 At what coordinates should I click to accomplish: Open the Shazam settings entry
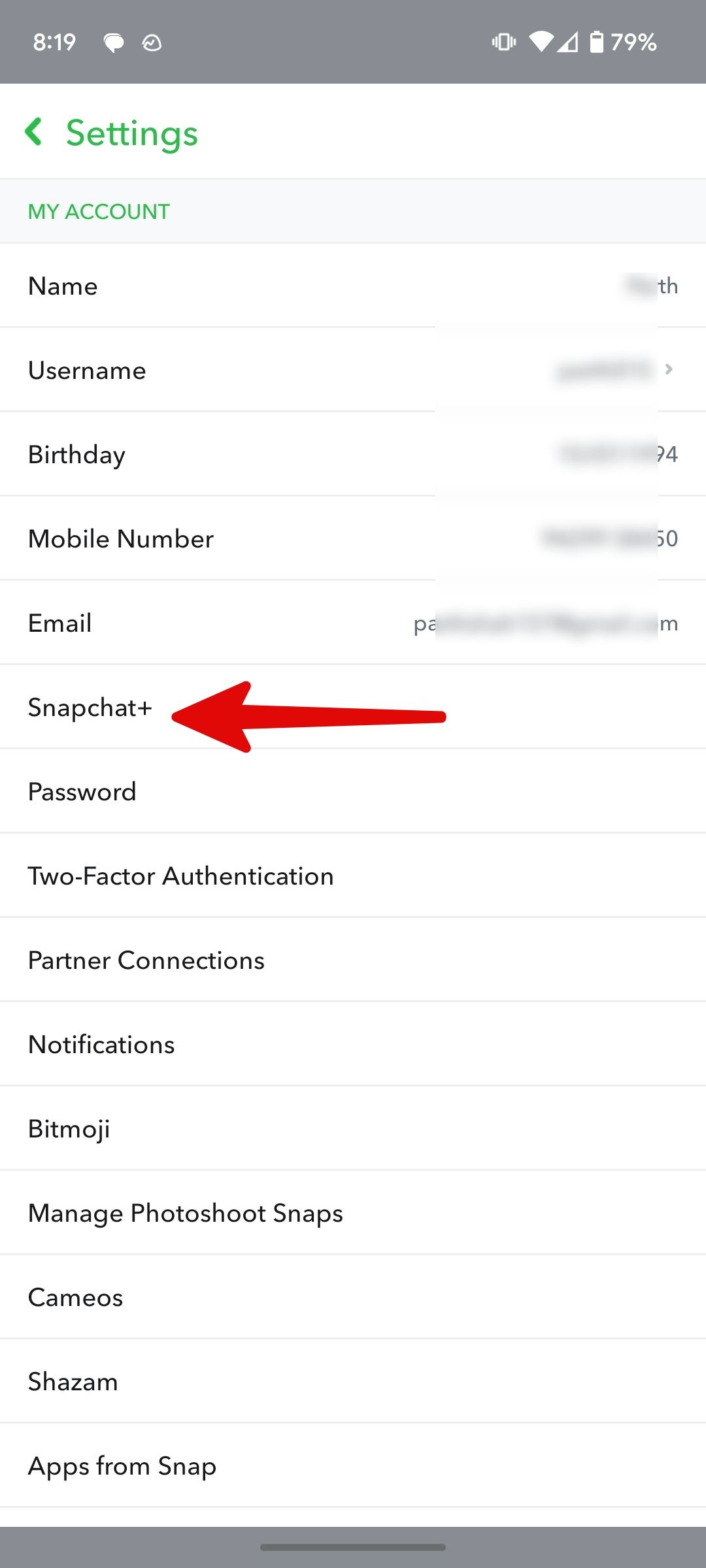click(73, 1381)
